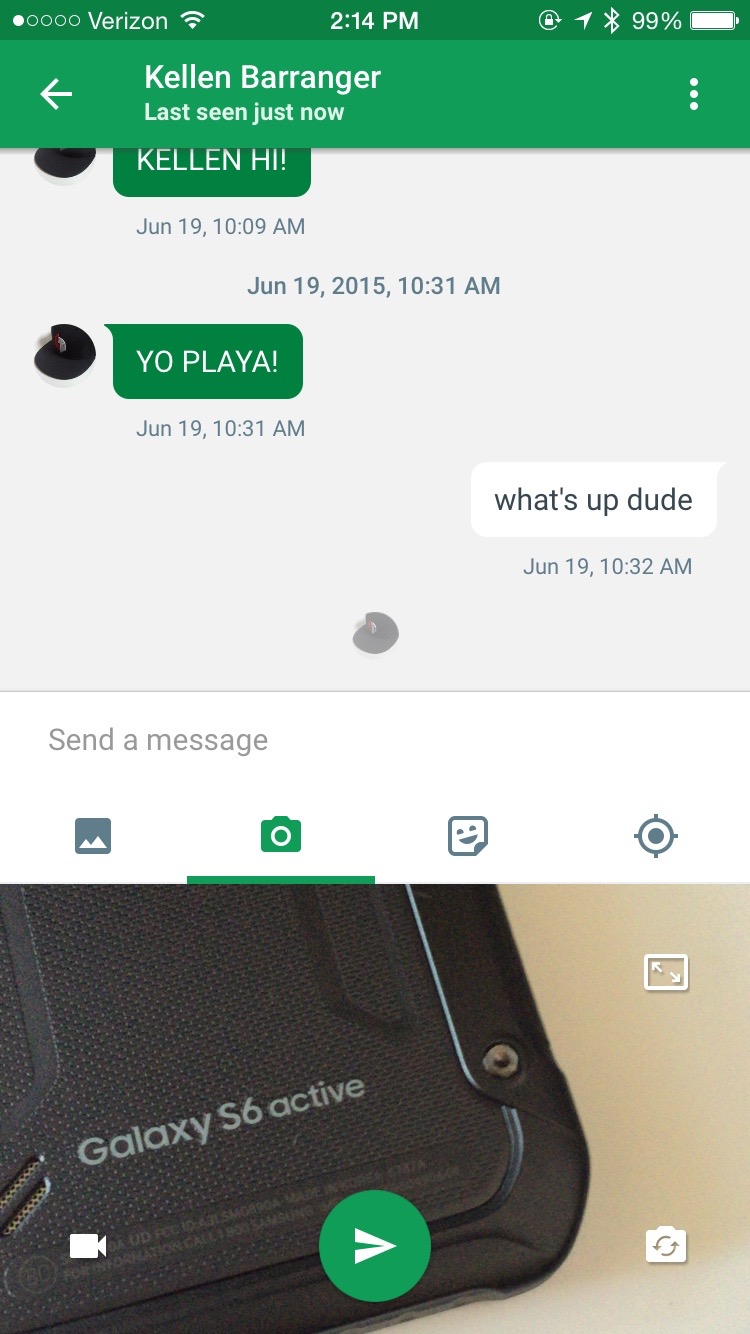The height and width of the screenshot is (1334, 750).
Task: Flip between front and rear camera
Action: tap(666, 1246)
